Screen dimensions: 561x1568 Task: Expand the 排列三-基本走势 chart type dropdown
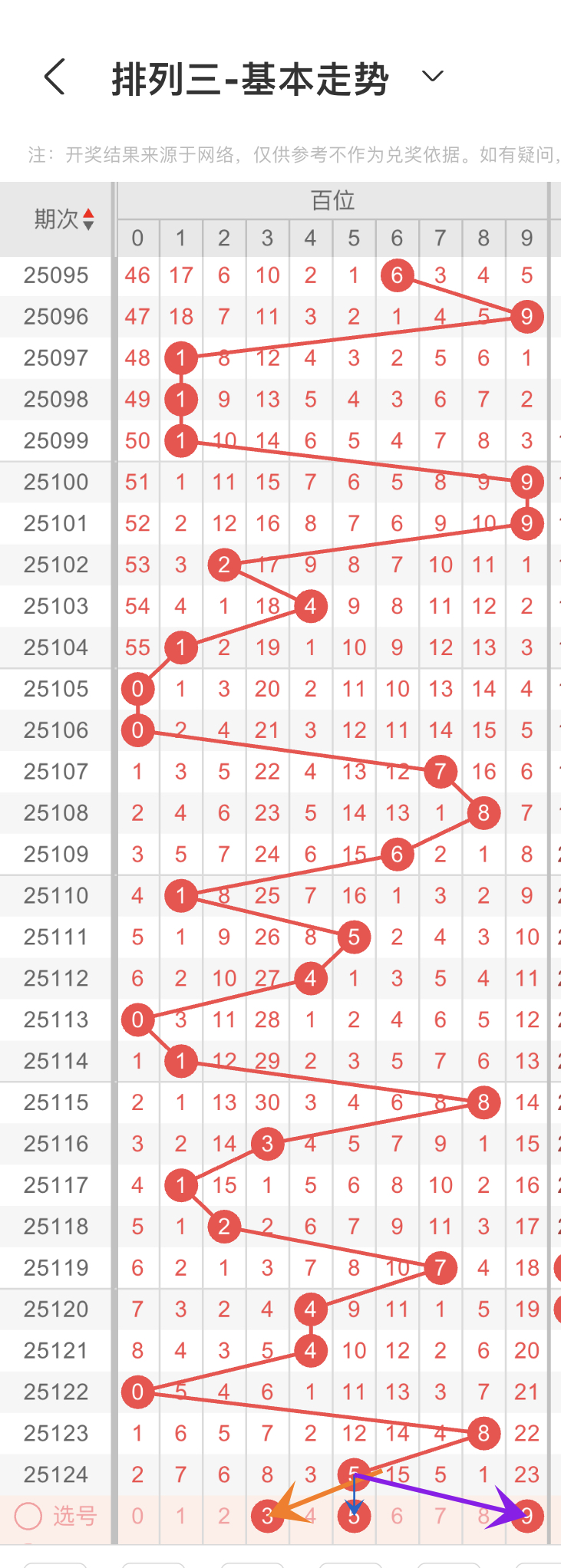click(x=433, y=76)
